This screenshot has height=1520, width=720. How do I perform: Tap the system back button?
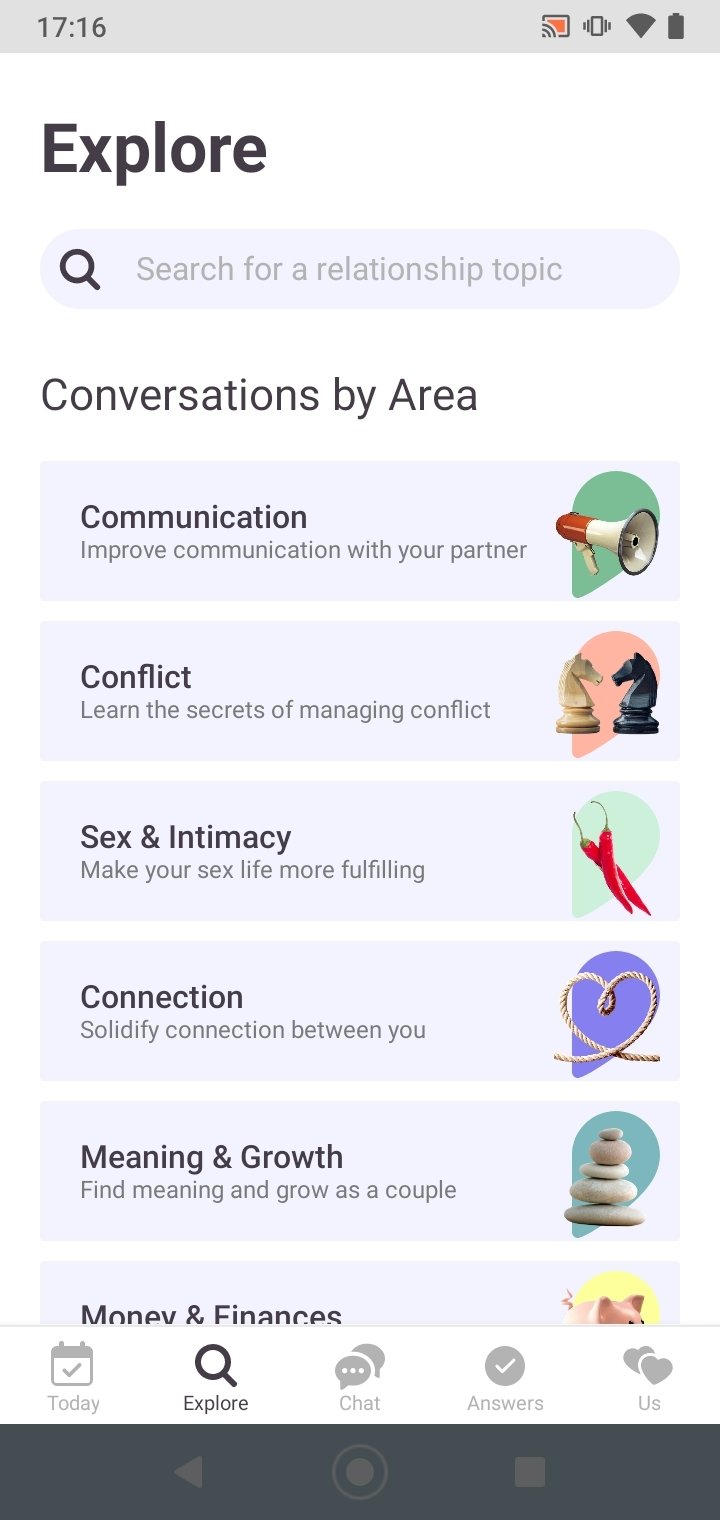(188, 1471)
